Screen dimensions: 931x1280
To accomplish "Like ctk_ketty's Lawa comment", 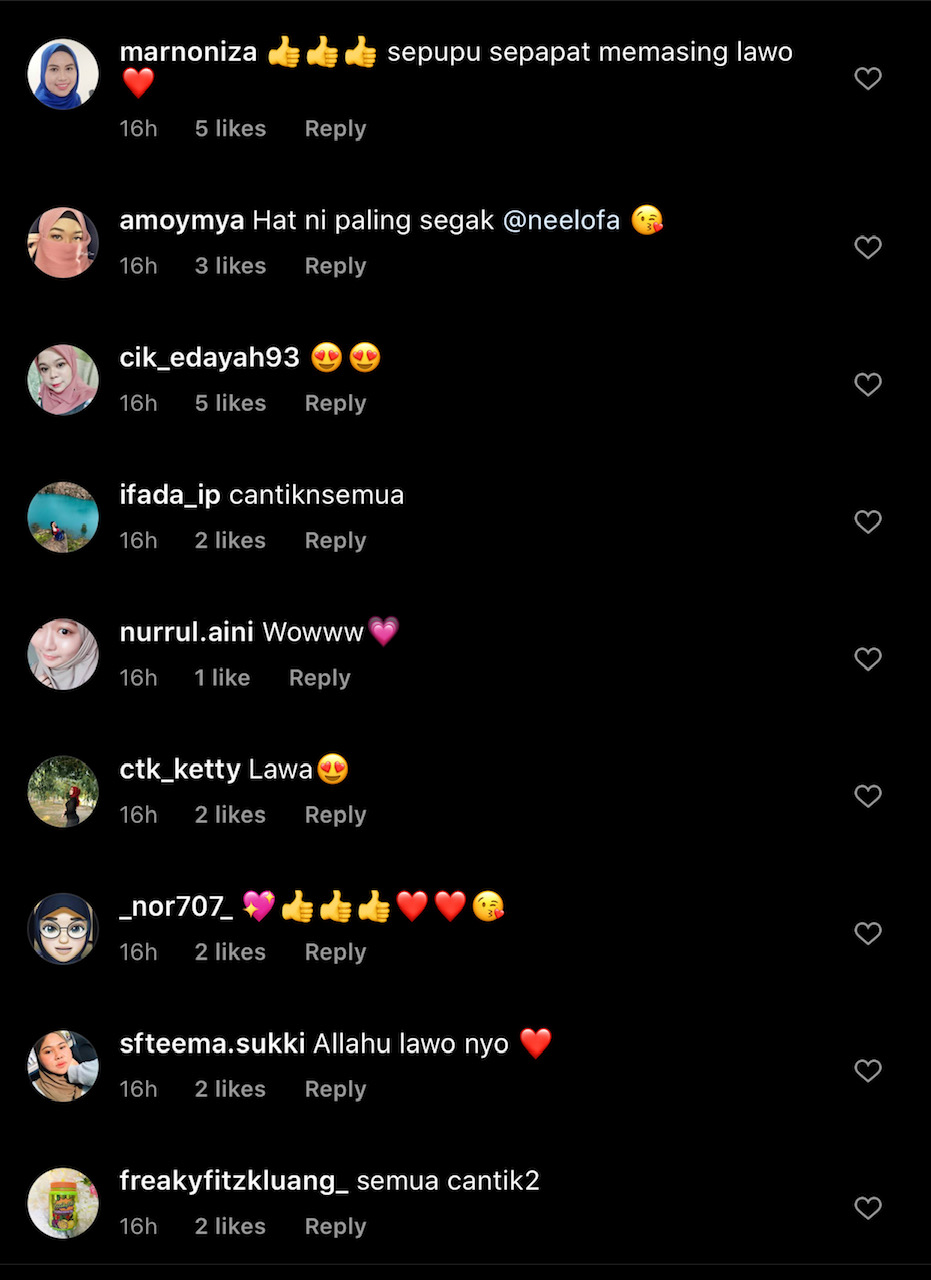I will (x=868, y=796).
